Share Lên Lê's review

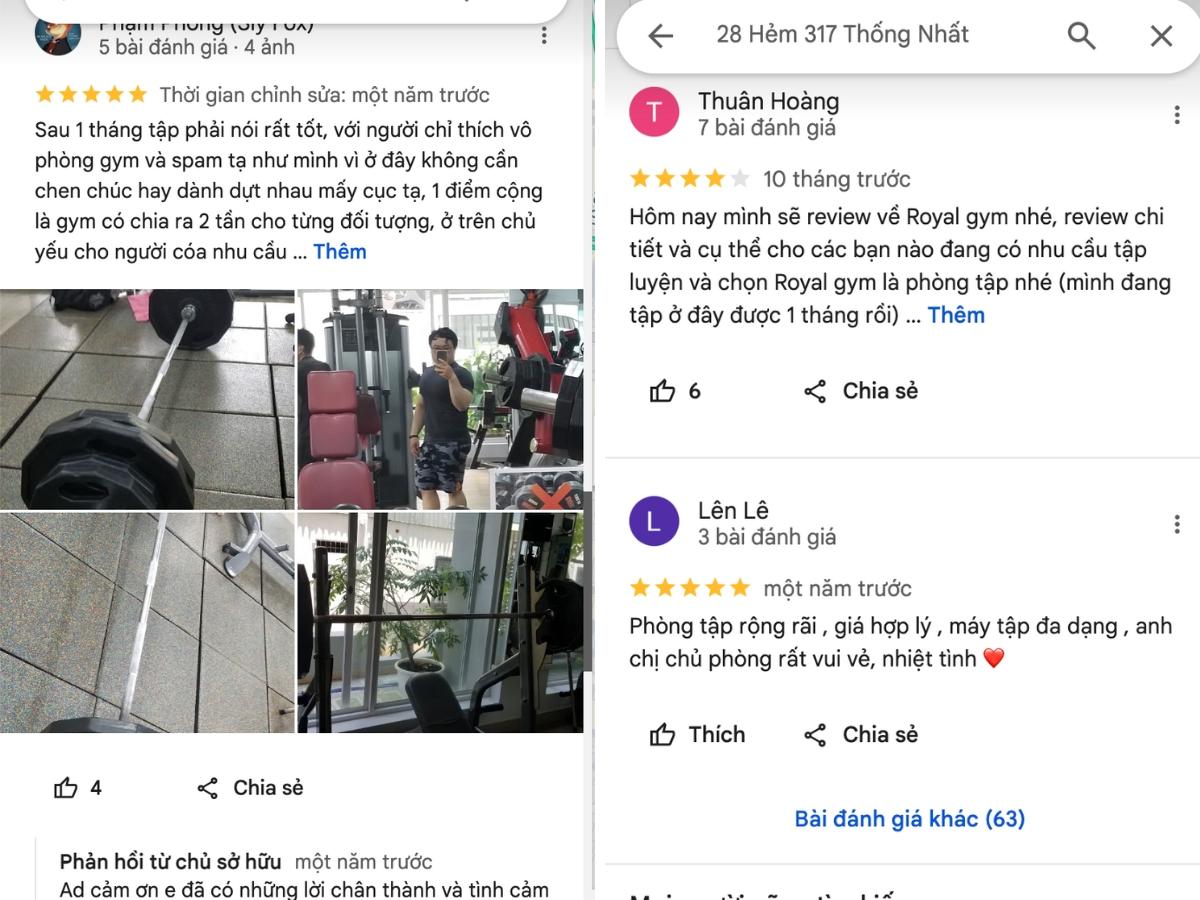(860, 735)
